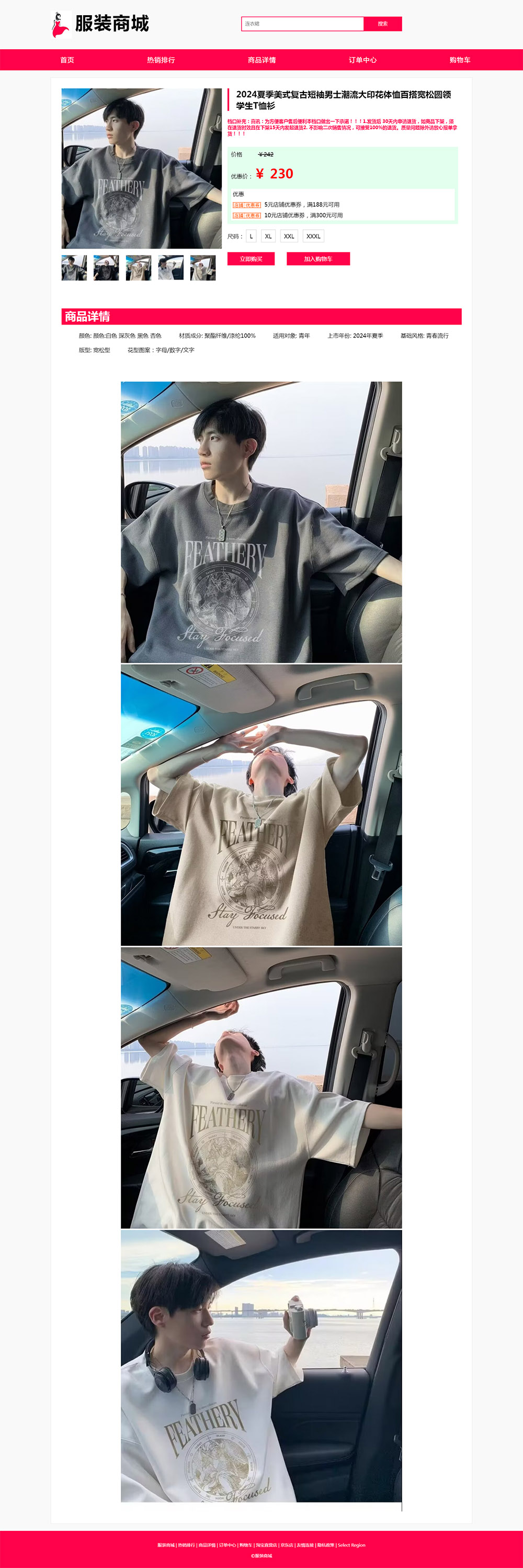Pick size XXL
This screenshot has width=523, height=1568.
tap(289, 236)
